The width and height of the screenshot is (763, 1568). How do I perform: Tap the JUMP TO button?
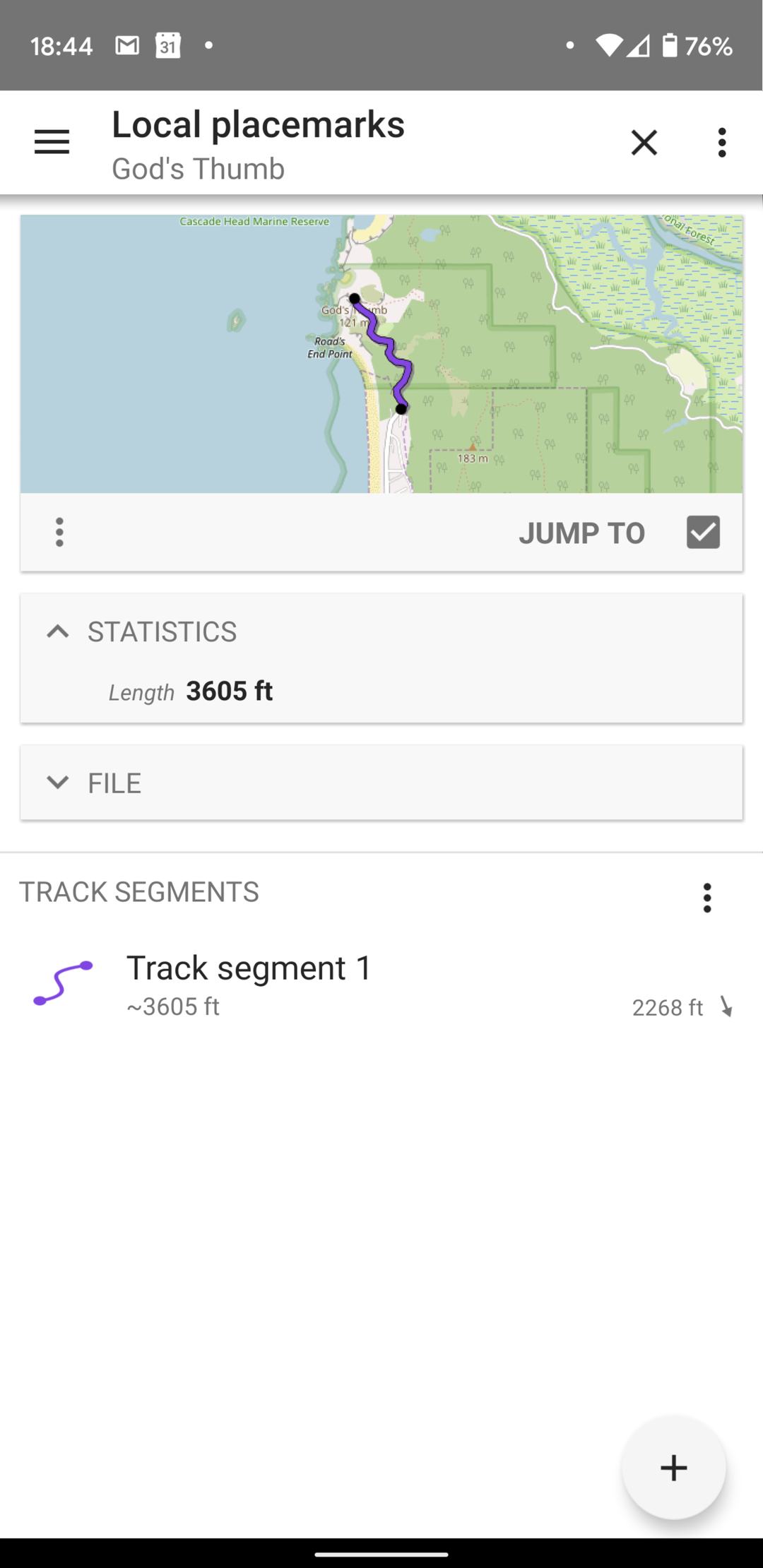tap(581, 533)
